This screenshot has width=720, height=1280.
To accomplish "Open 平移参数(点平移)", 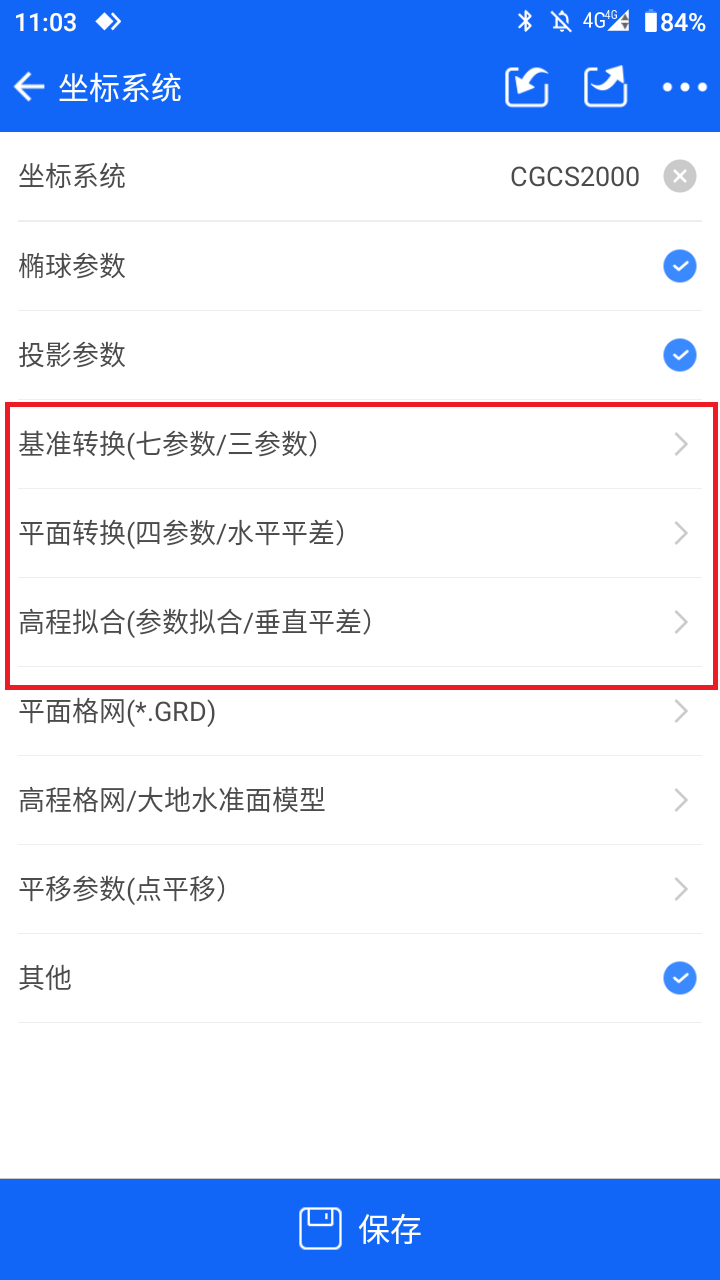I will click(360, 889).
